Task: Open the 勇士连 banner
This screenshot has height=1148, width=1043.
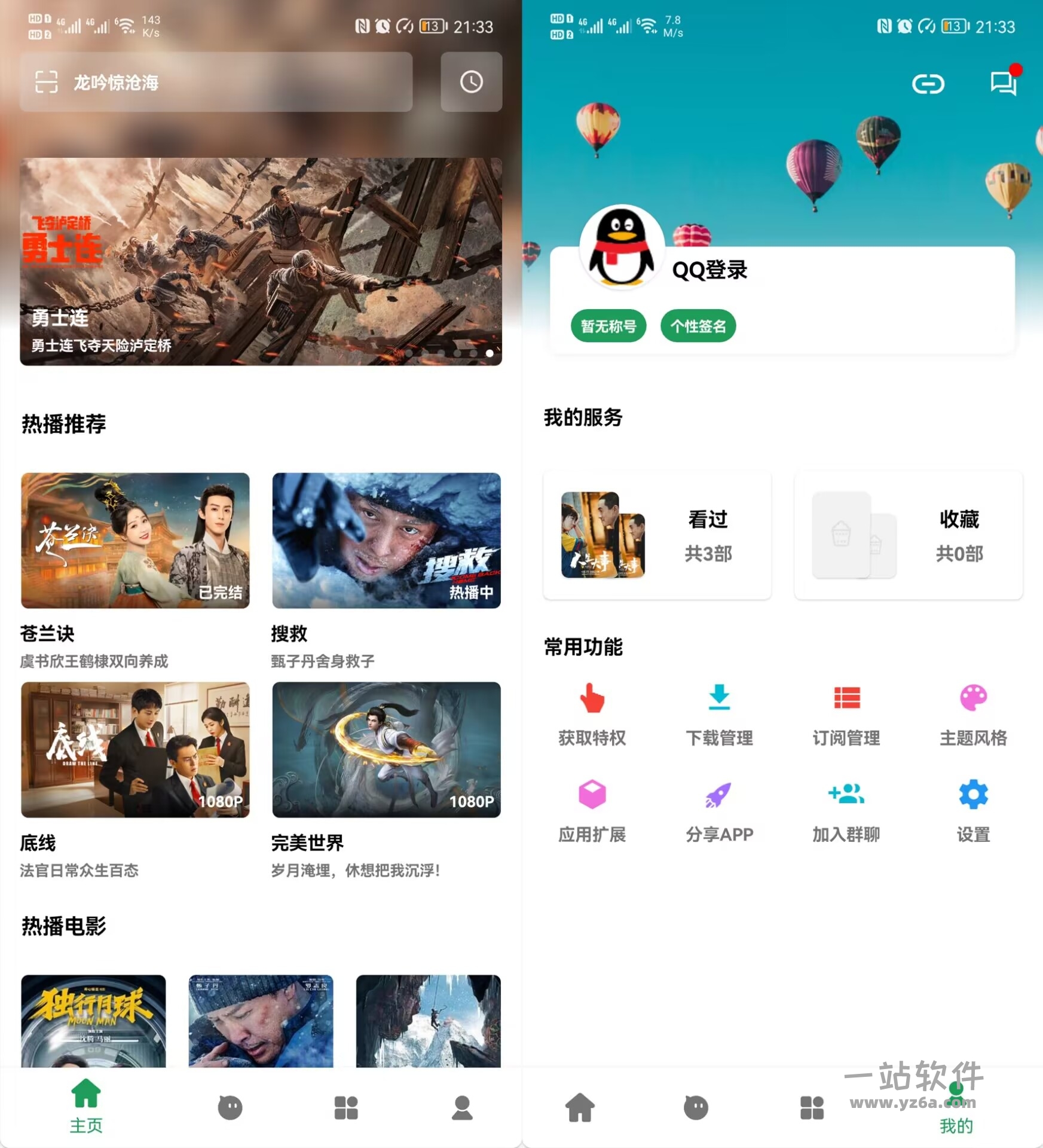Action: 261,261
